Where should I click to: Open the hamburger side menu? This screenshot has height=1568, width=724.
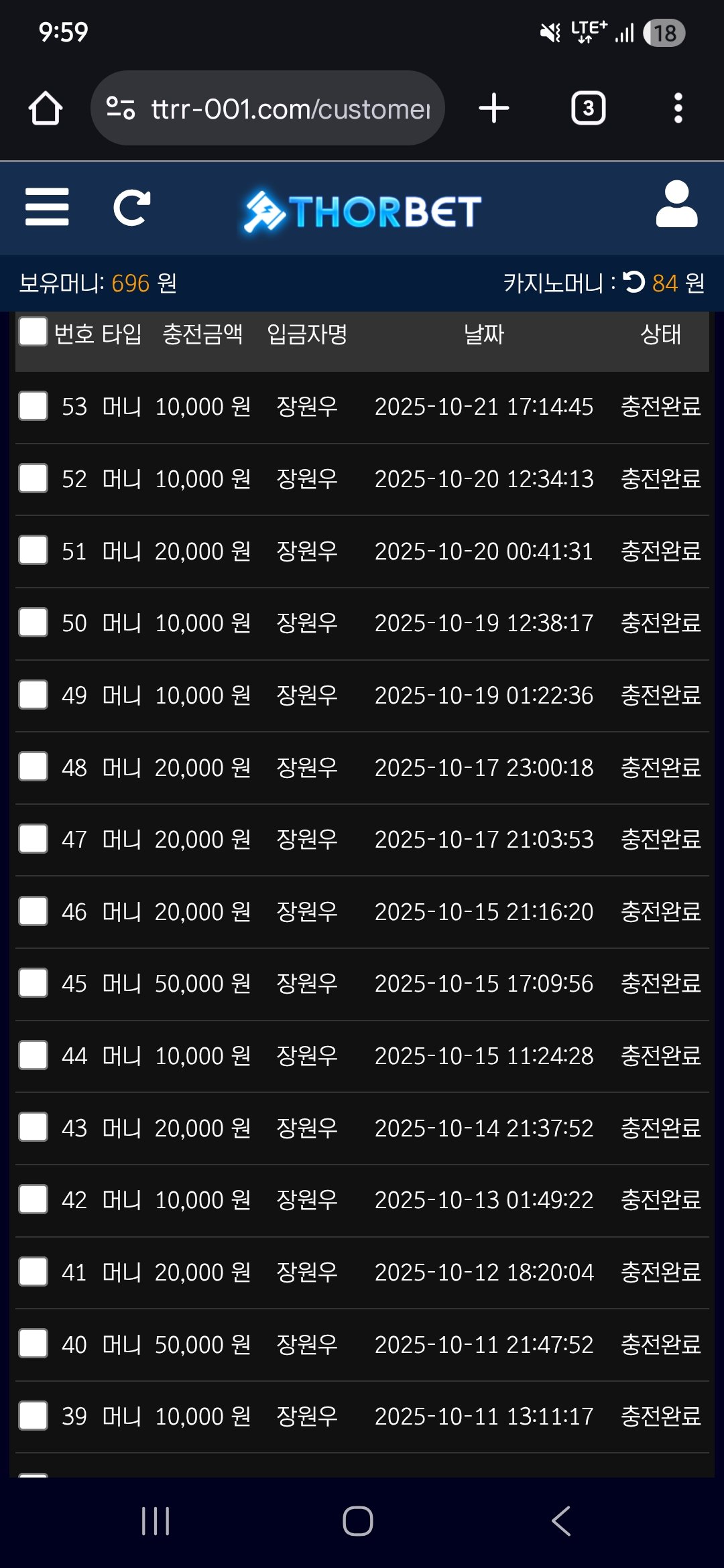(x=47, y=207)
